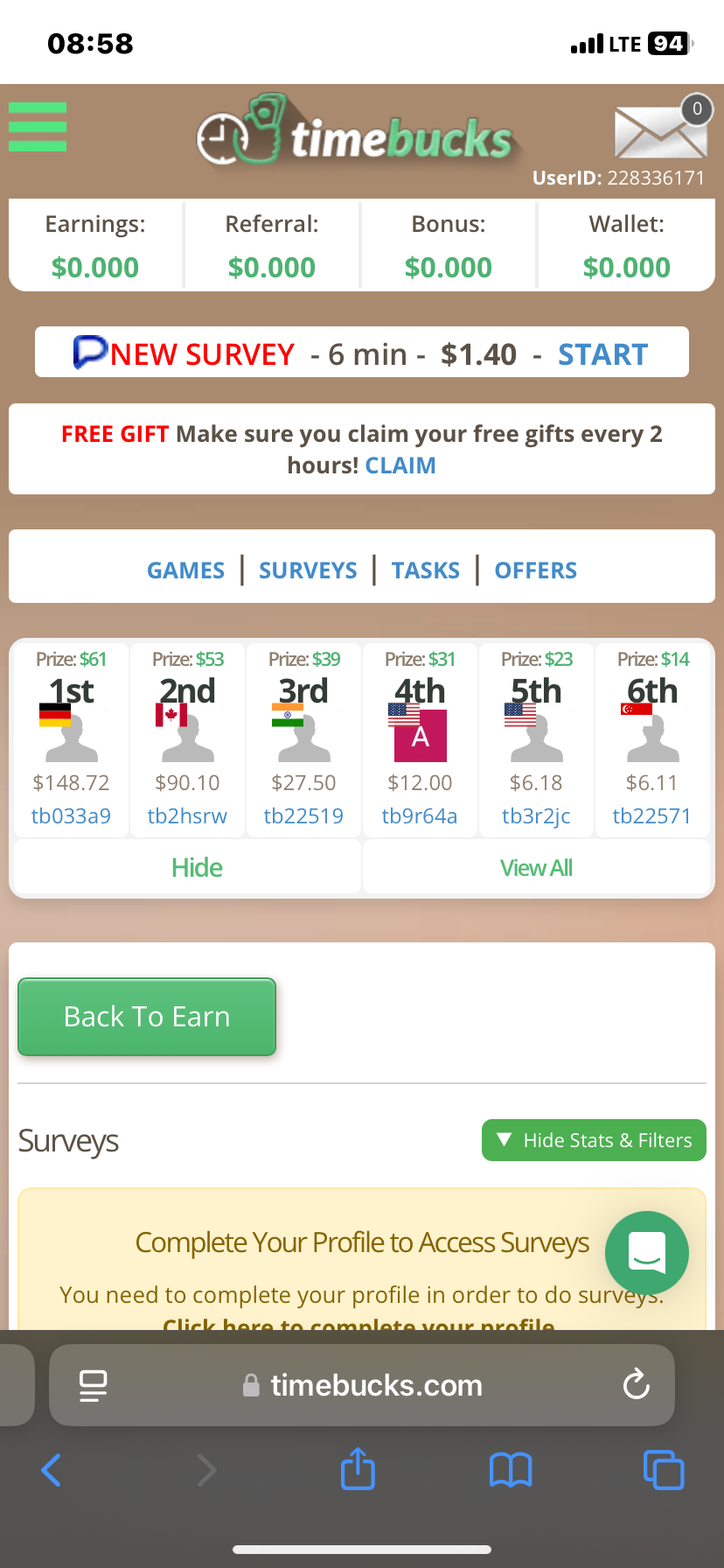The height and width of the screenshot is (1568, 724).
Task: Claim the free gift
Action: pyautogui.click(x=400, y=465)
